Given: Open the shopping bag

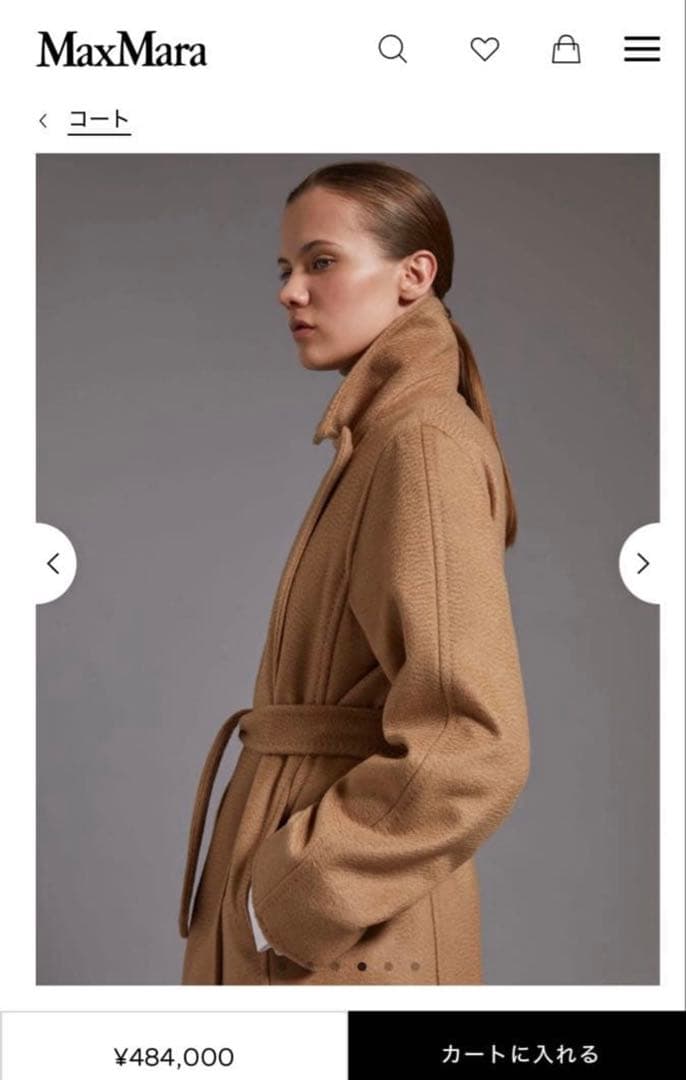Looking at the screenshot, I should [566, 49].
